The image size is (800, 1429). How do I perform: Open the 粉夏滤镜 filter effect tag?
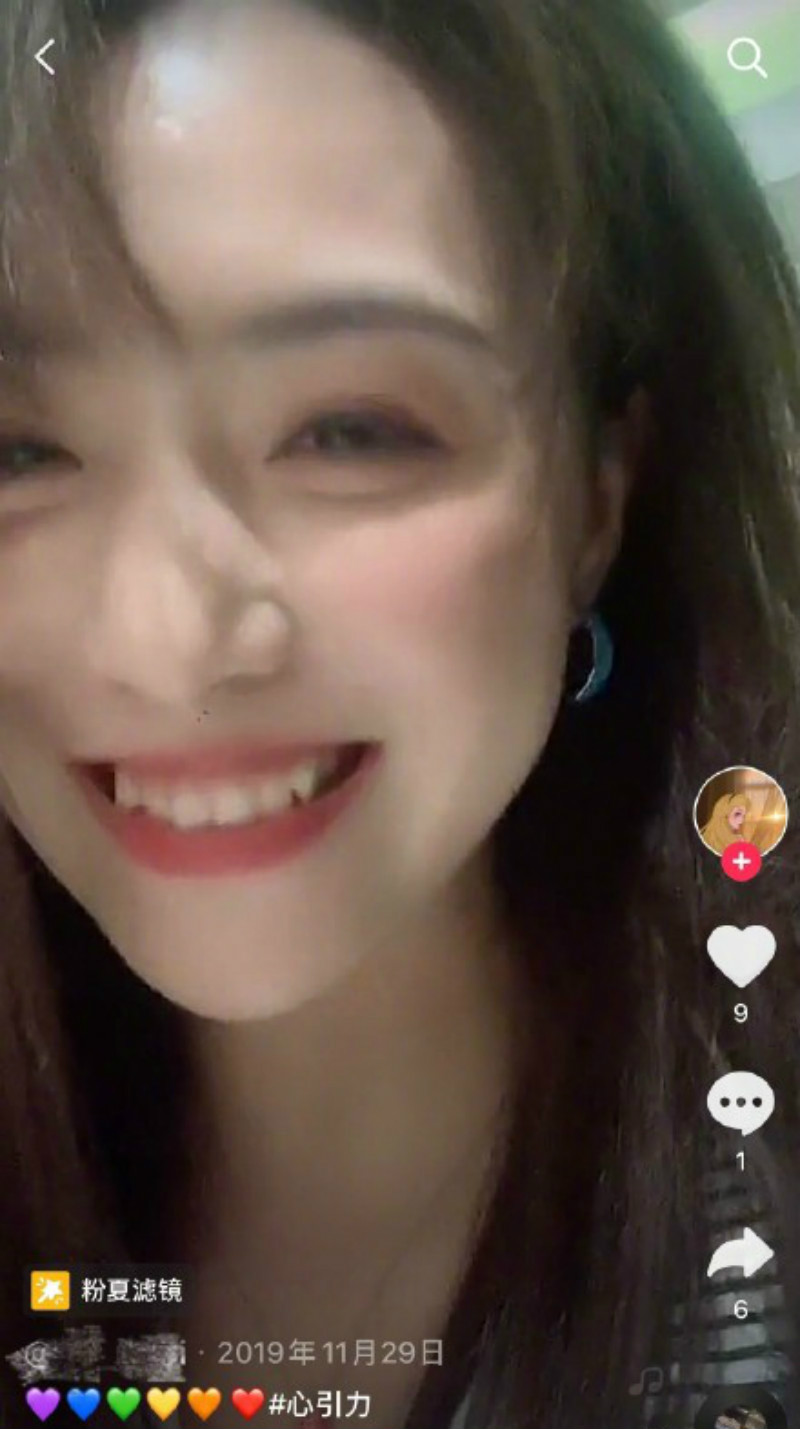pyautogui.click(x=108, y=1291)
